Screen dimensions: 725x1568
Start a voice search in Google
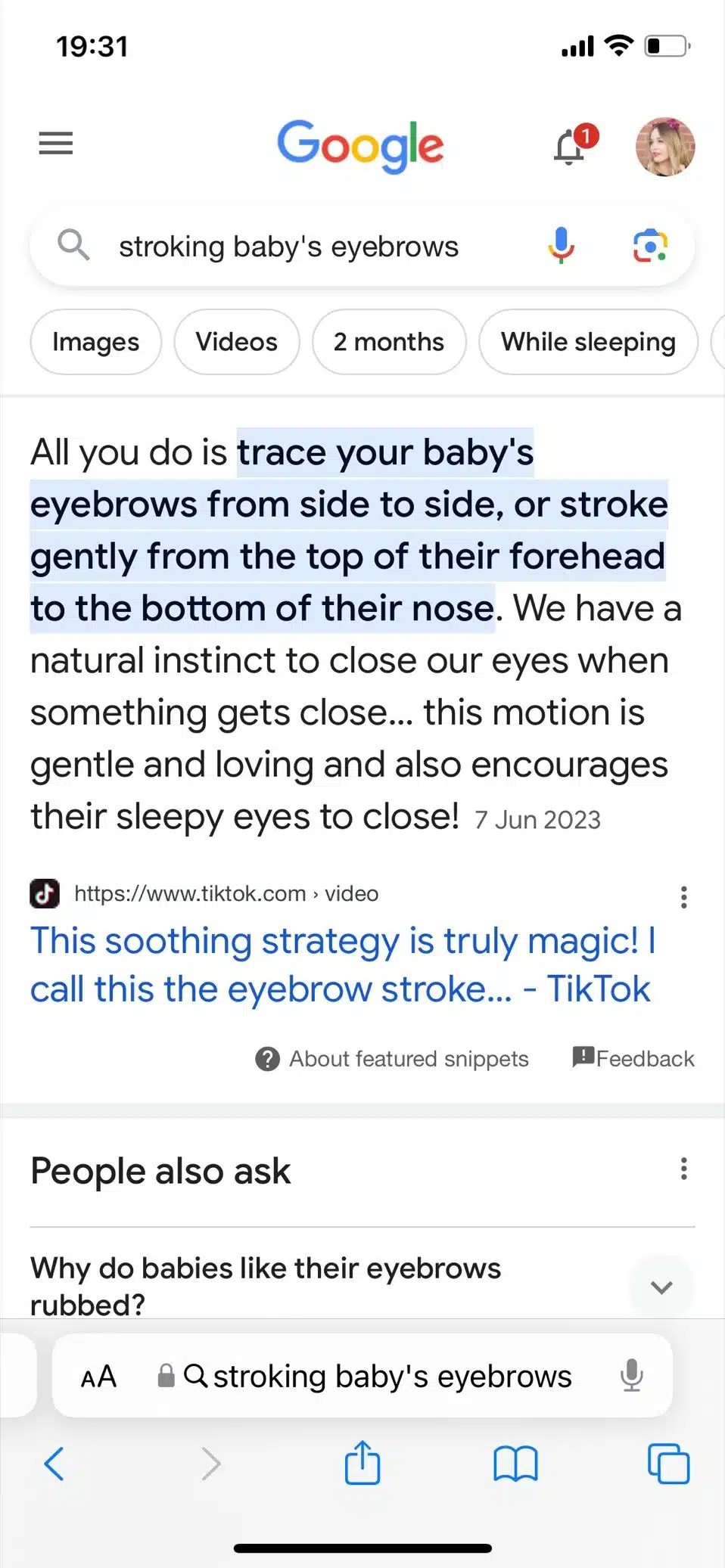pos(561,246)
